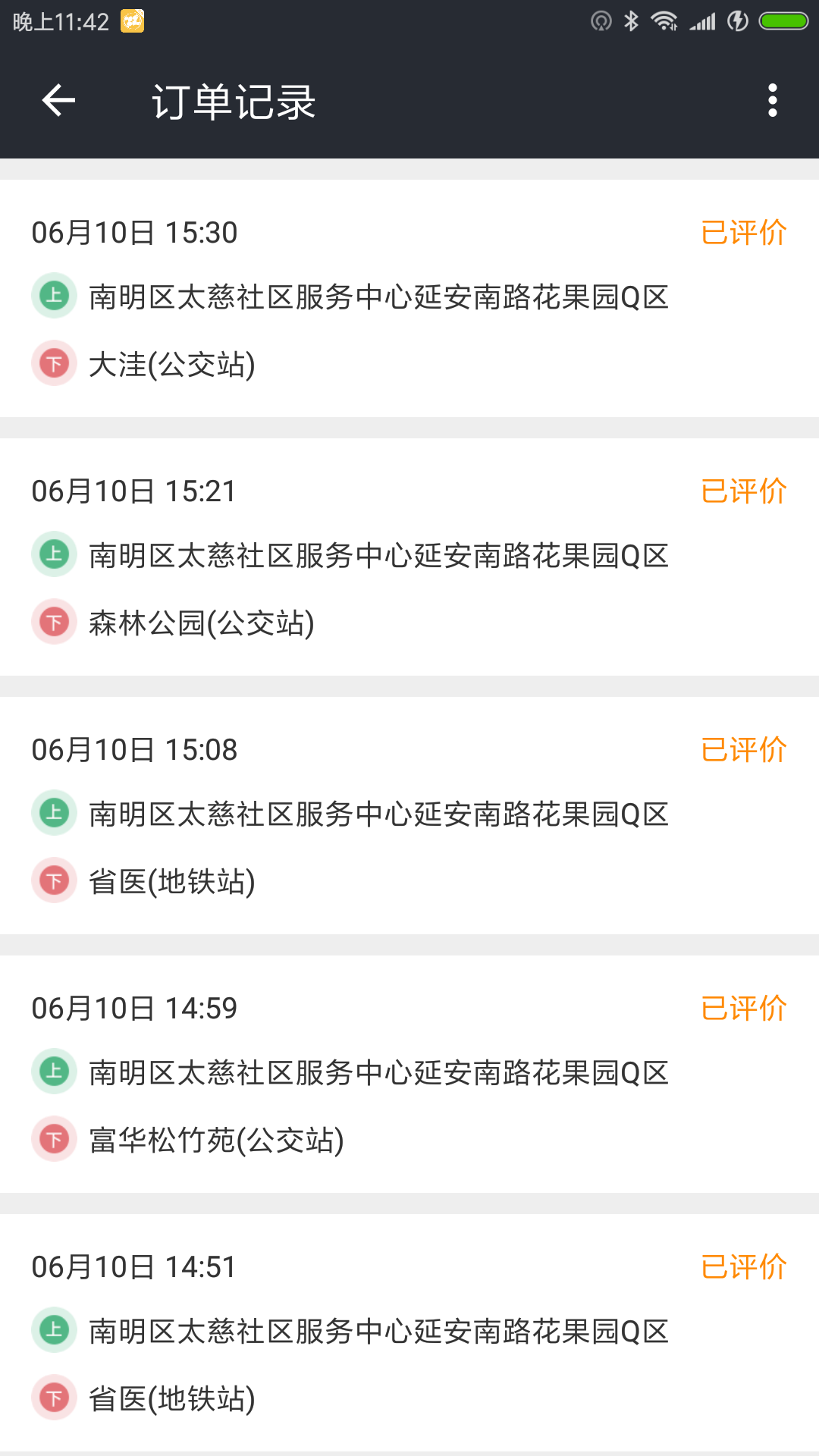This screenshot has height=1456, width=819.
Task: View the 06月10日 15:21 order to 森林公园
Action: (x=409, y=557)
